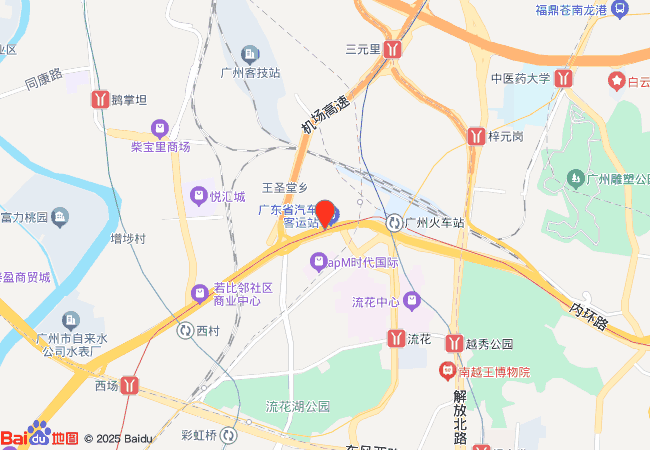Open the 南越王博物院 museum marker
Viewport: 650px width, 450px height.
447,371
